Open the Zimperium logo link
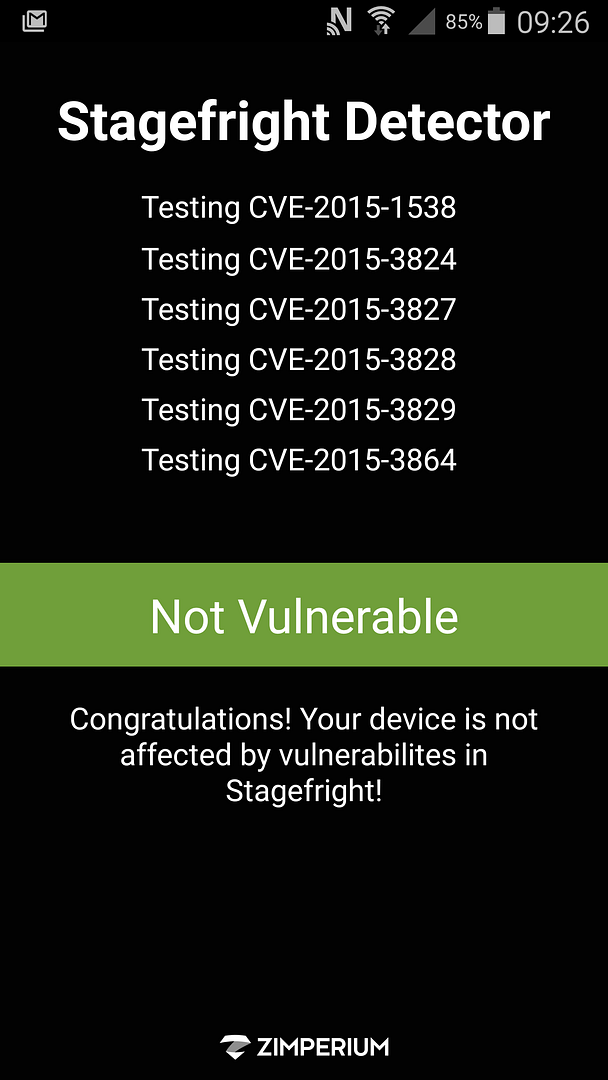 304,1047
